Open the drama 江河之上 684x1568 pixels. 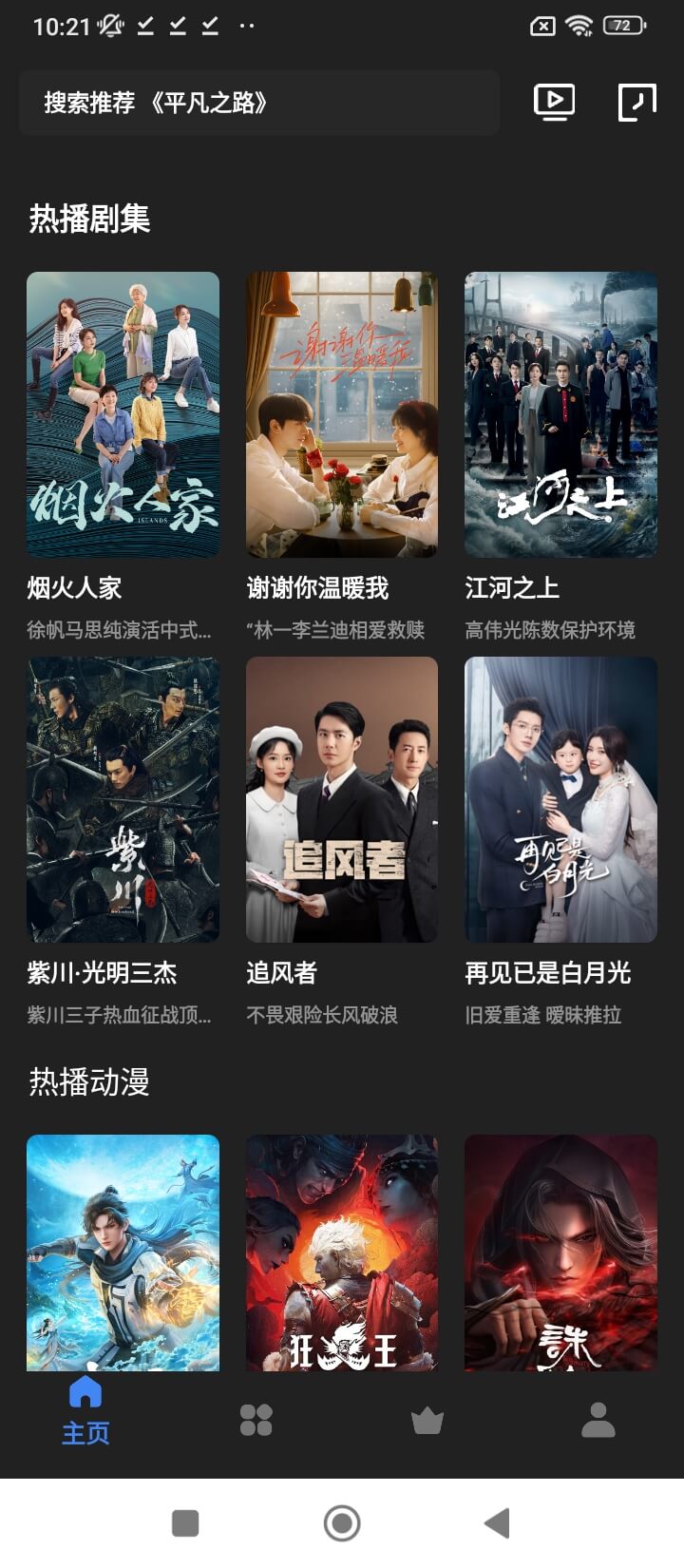pyautogui.click(x=560, y=414)
